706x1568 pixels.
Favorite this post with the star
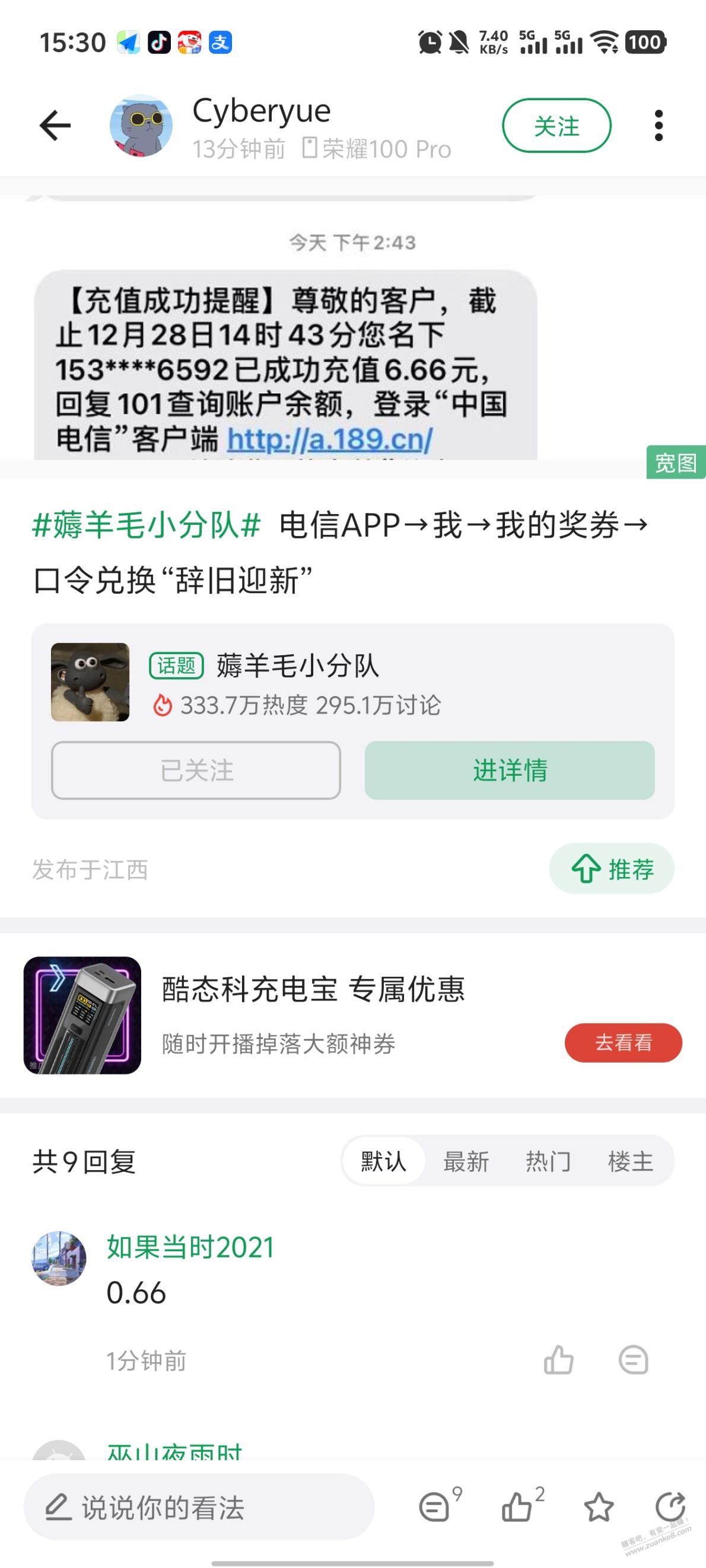pos(599,1507)
